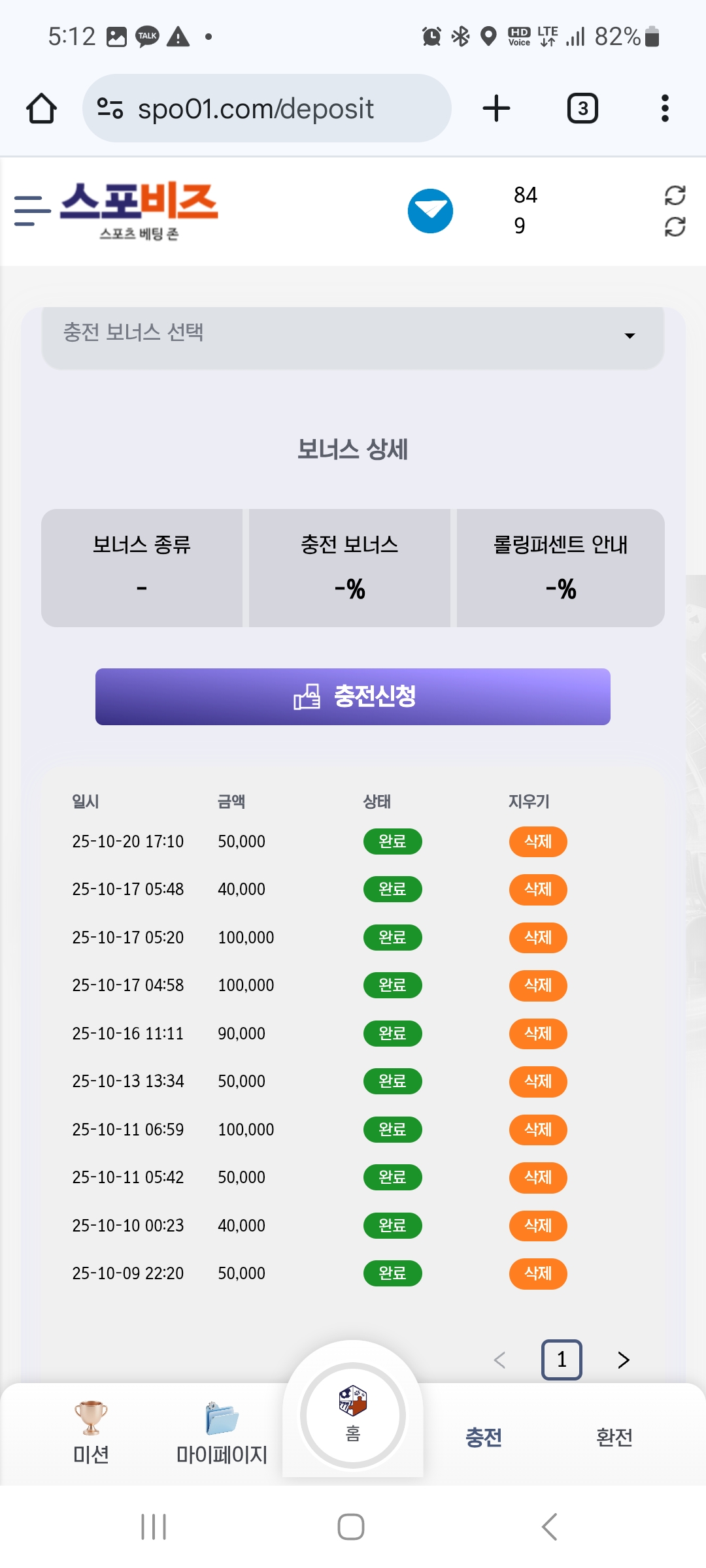
Task: Open the hamburger side menu
Action: click(32, 211)
